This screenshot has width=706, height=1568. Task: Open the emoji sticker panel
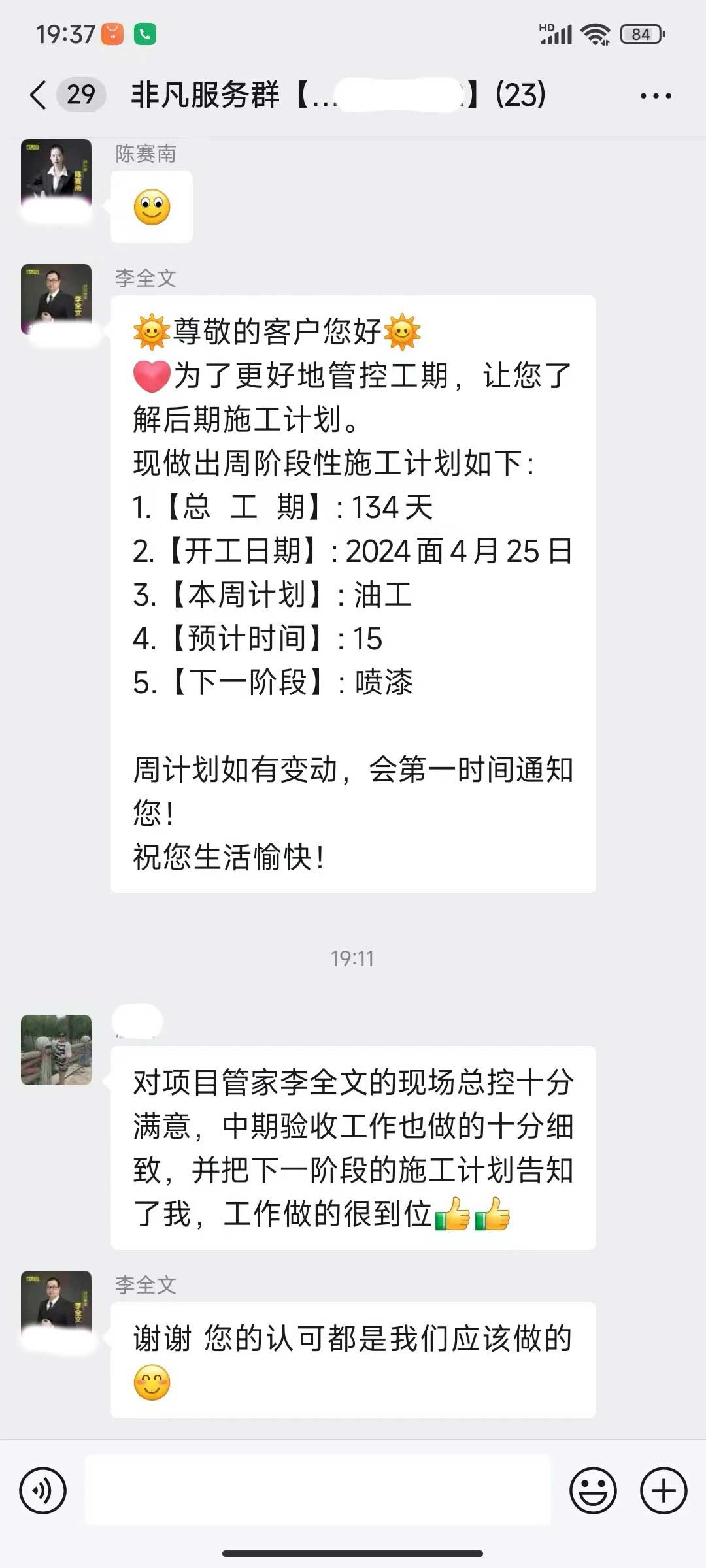pos(593,1491)
